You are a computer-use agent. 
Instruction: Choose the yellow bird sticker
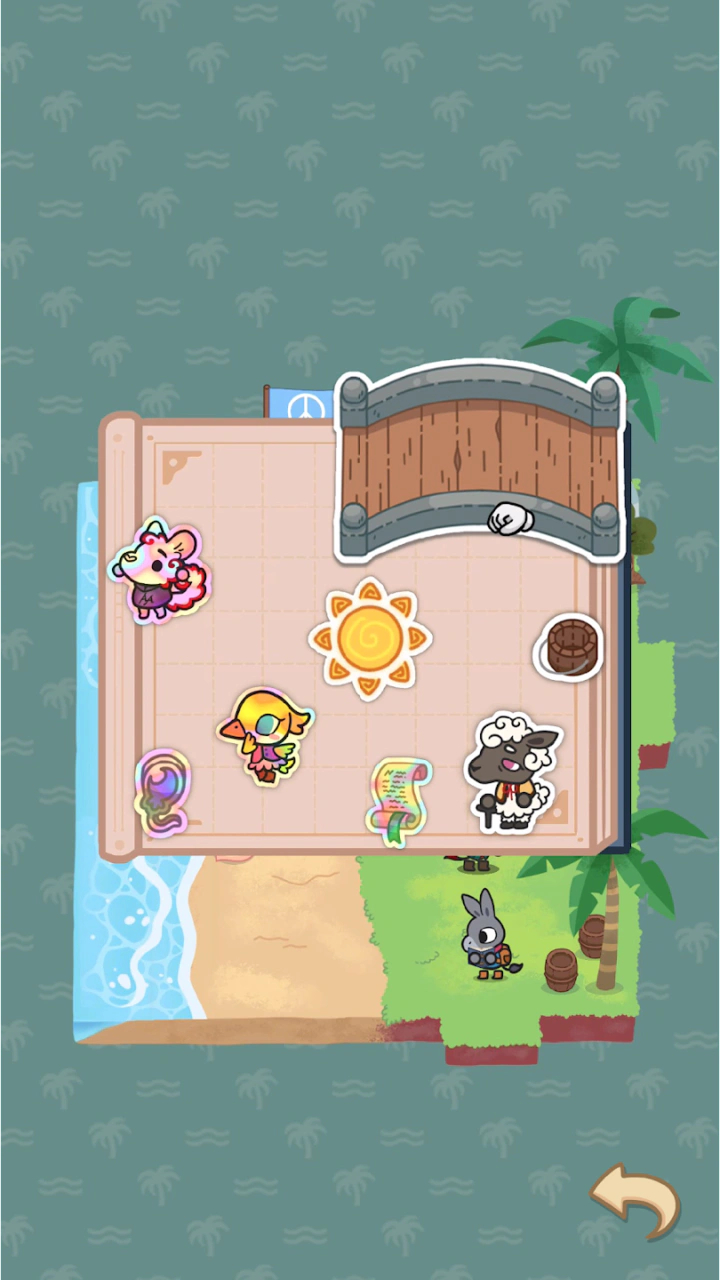point(264,735)
